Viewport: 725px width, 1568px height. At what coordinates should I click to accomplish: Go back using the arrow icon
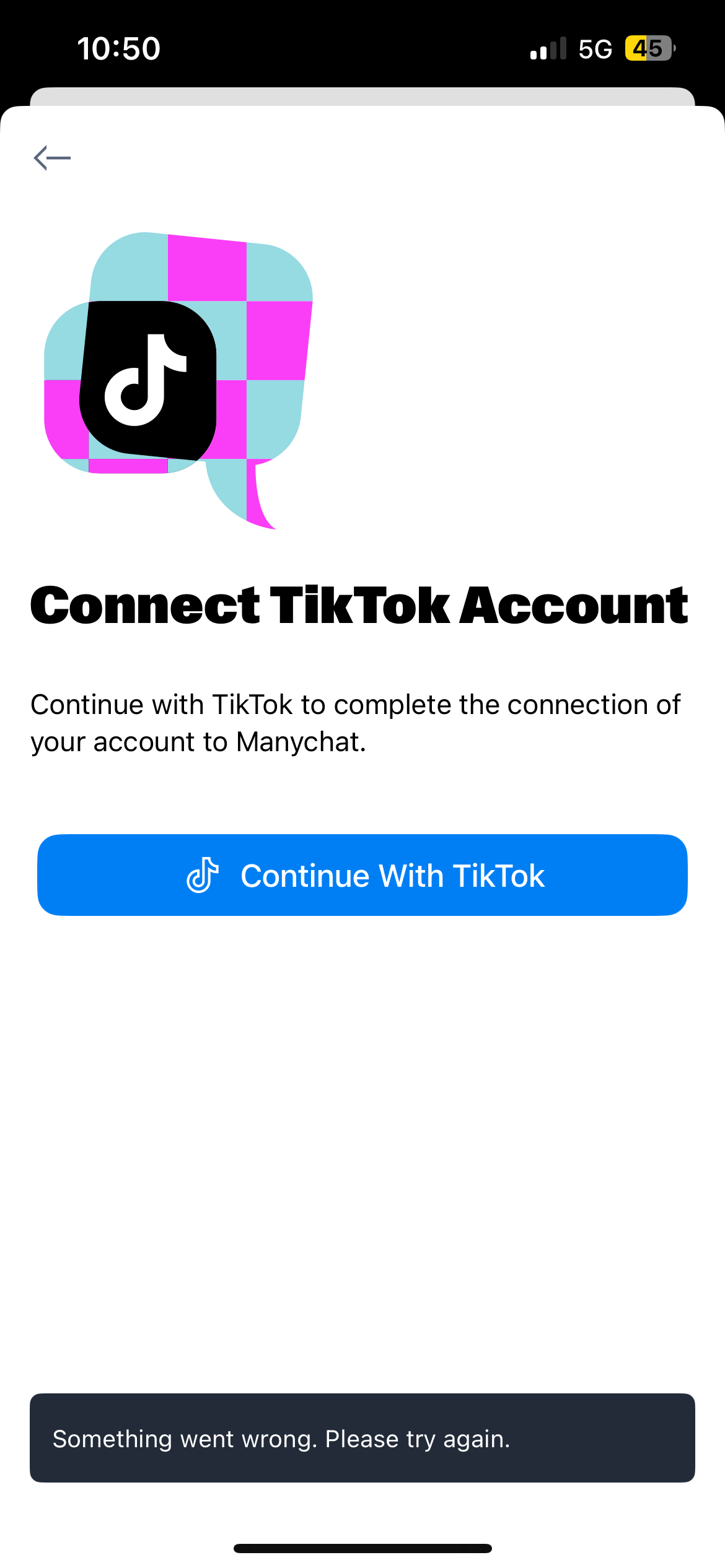click(x=52, y=158)
